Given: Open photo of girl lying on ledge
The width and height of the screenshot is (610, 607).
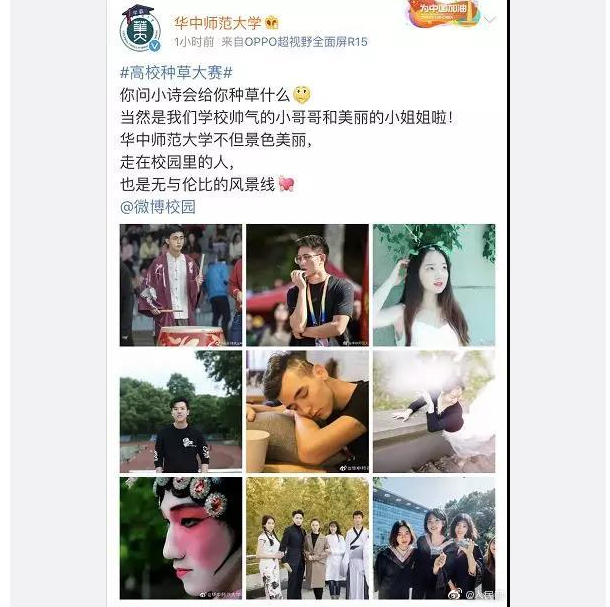Looking at the screenshot, I should coord(433,411).
